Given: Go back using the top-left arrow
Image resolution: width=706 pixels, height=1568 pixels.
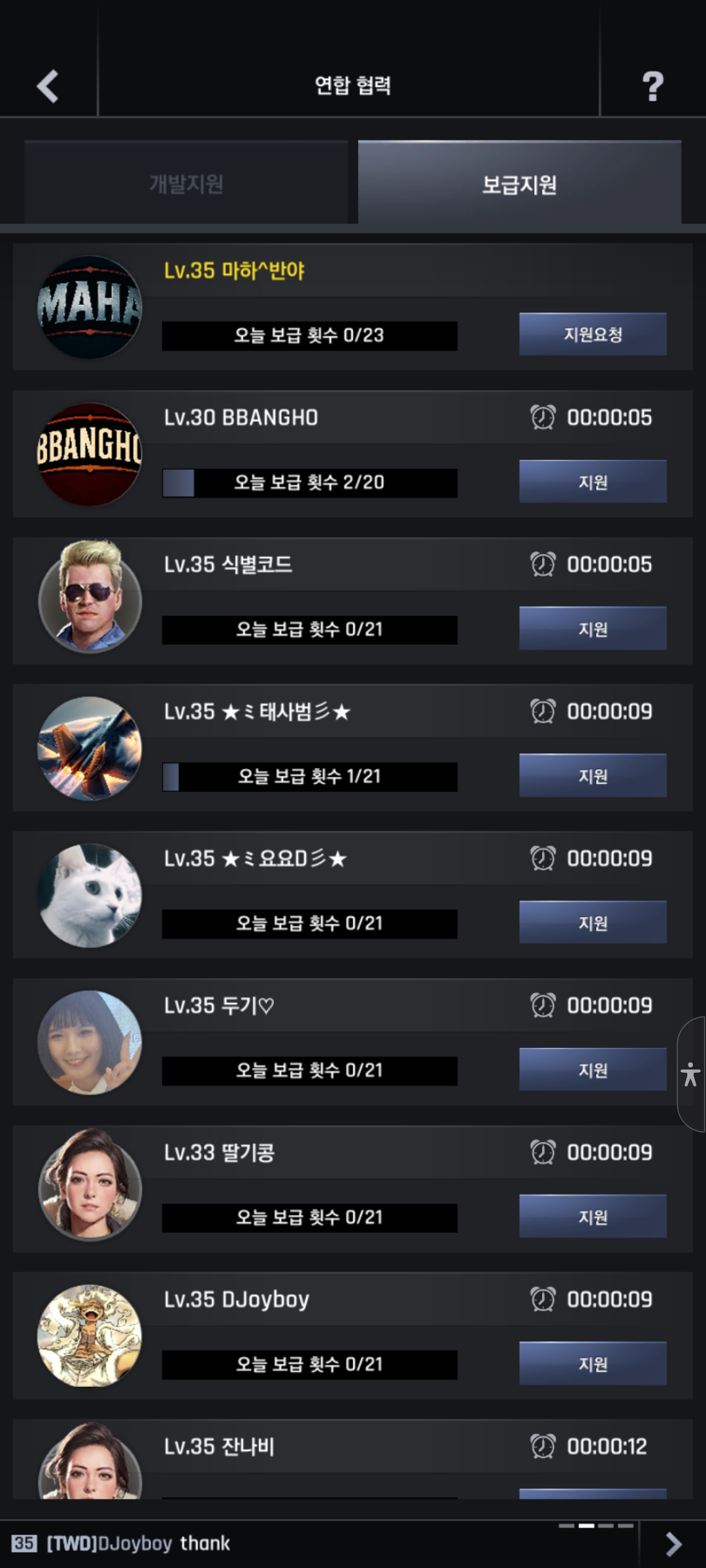Looking at the screenshot, I should (x=48, y=86).
